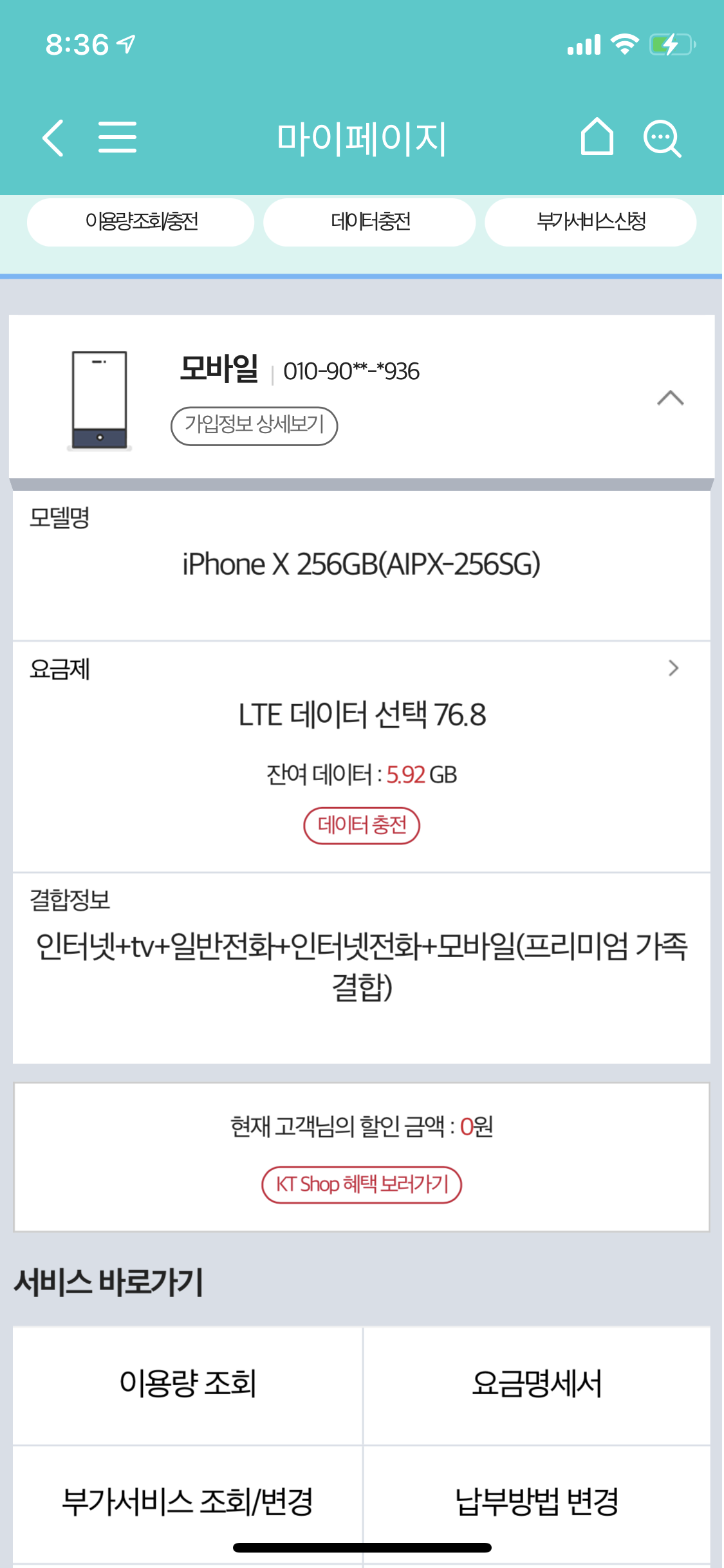
Task: Open 납부방법 변경 shortcut
Action: click(x=537, y=1501)
